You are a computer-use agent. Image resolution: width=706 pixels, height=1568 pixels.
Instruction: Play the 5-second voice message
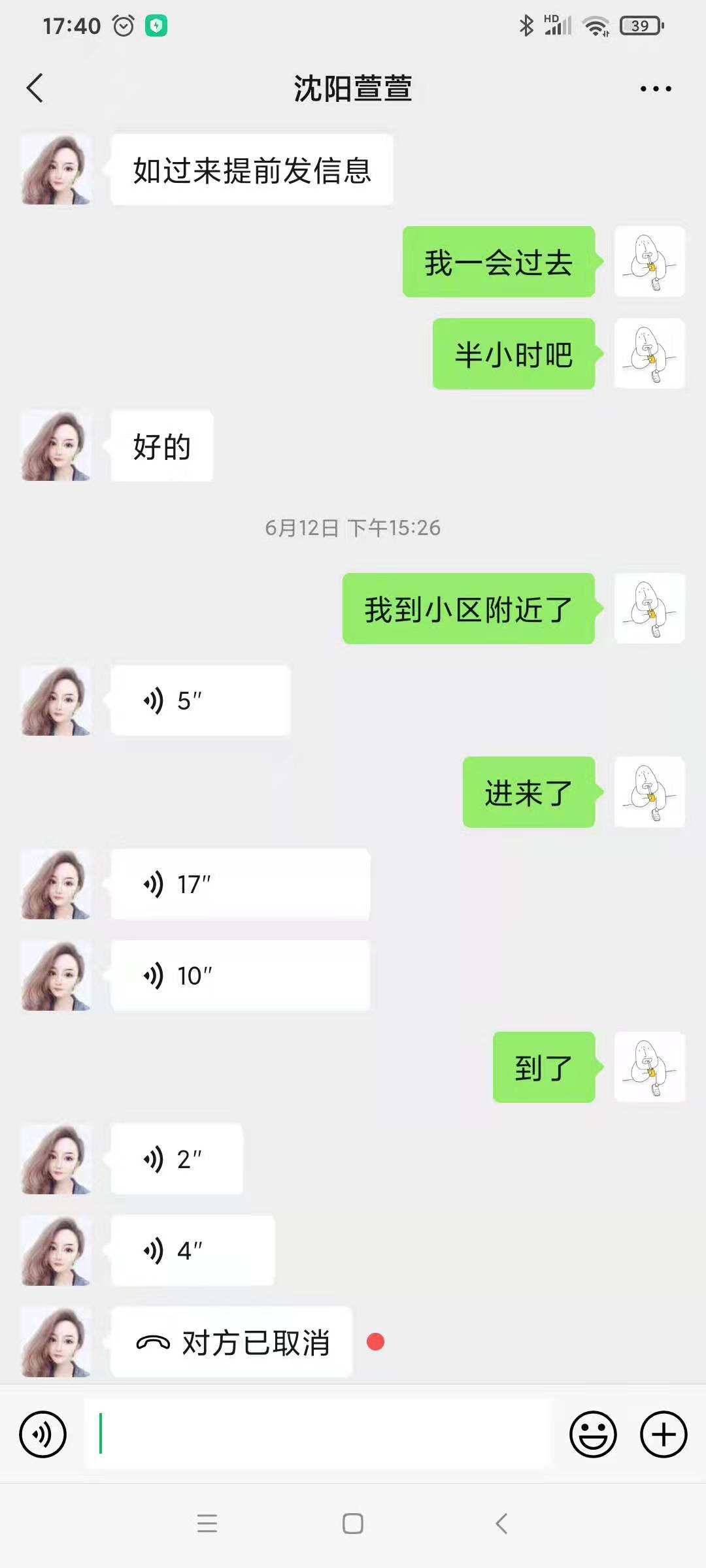coord(154,699)
